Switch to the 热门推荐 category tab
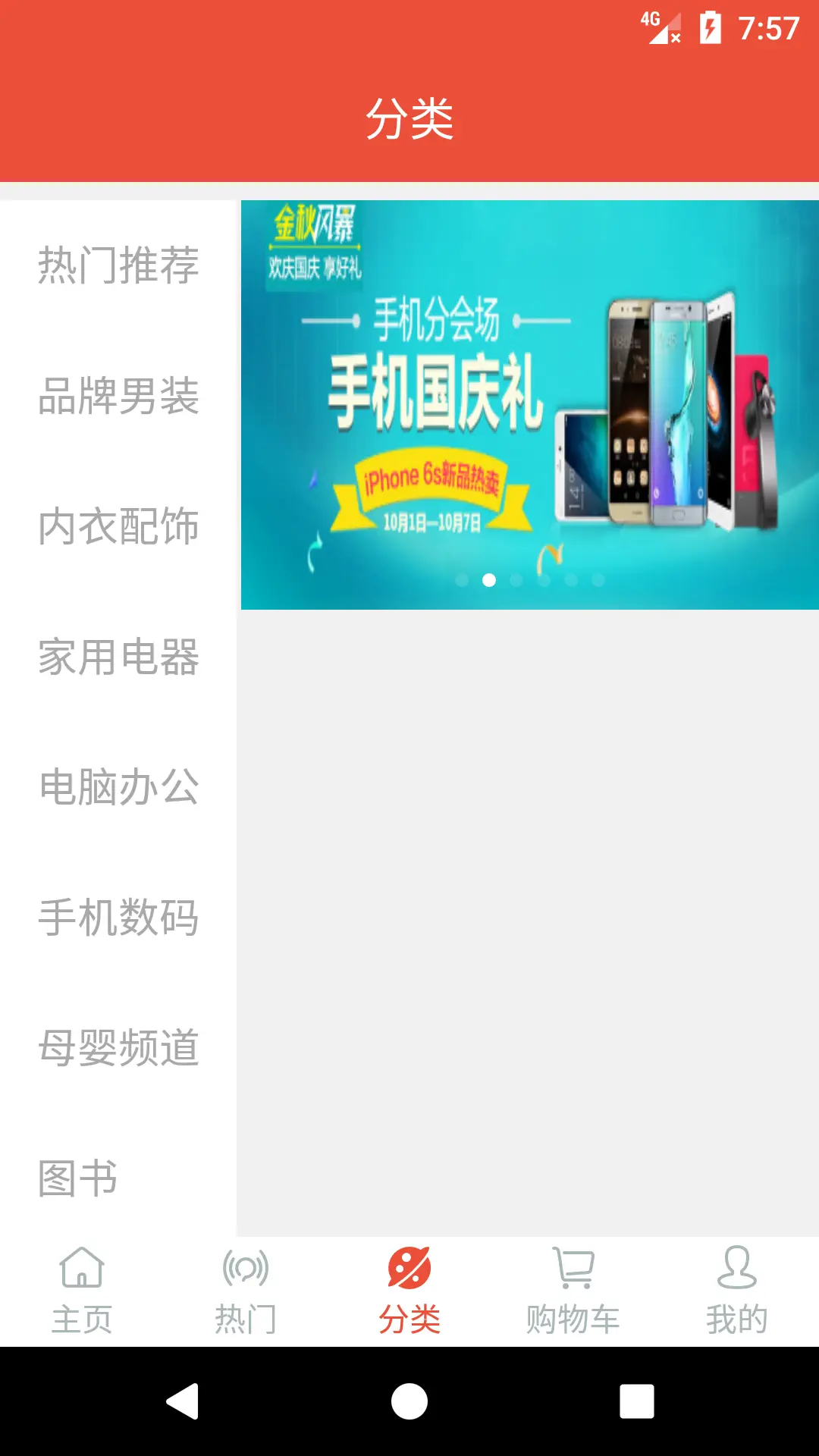 (119, 267)
